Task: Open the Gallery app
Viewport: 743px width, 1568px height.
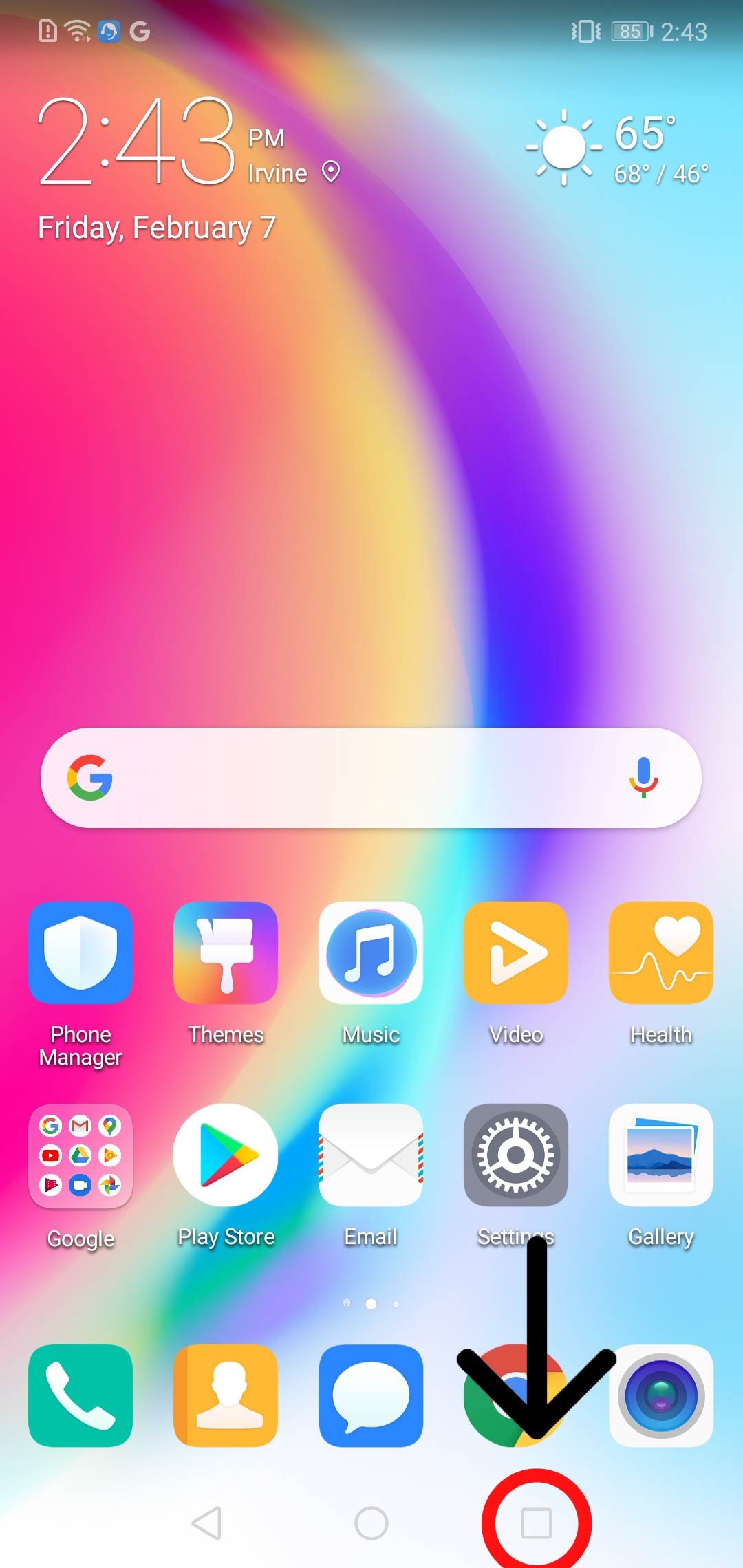Action: [661, 1155]
